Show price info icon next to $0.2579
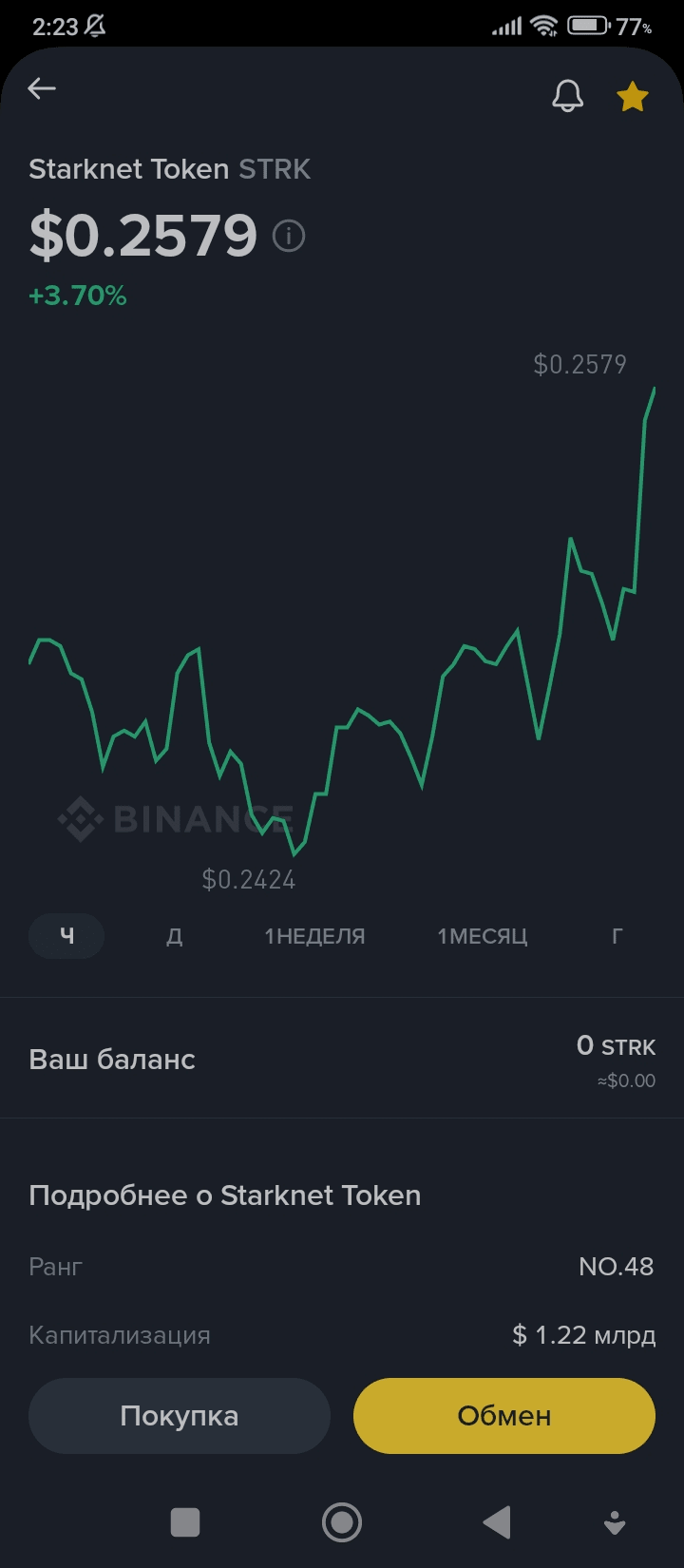684x1568 pixels. [289, 236]
